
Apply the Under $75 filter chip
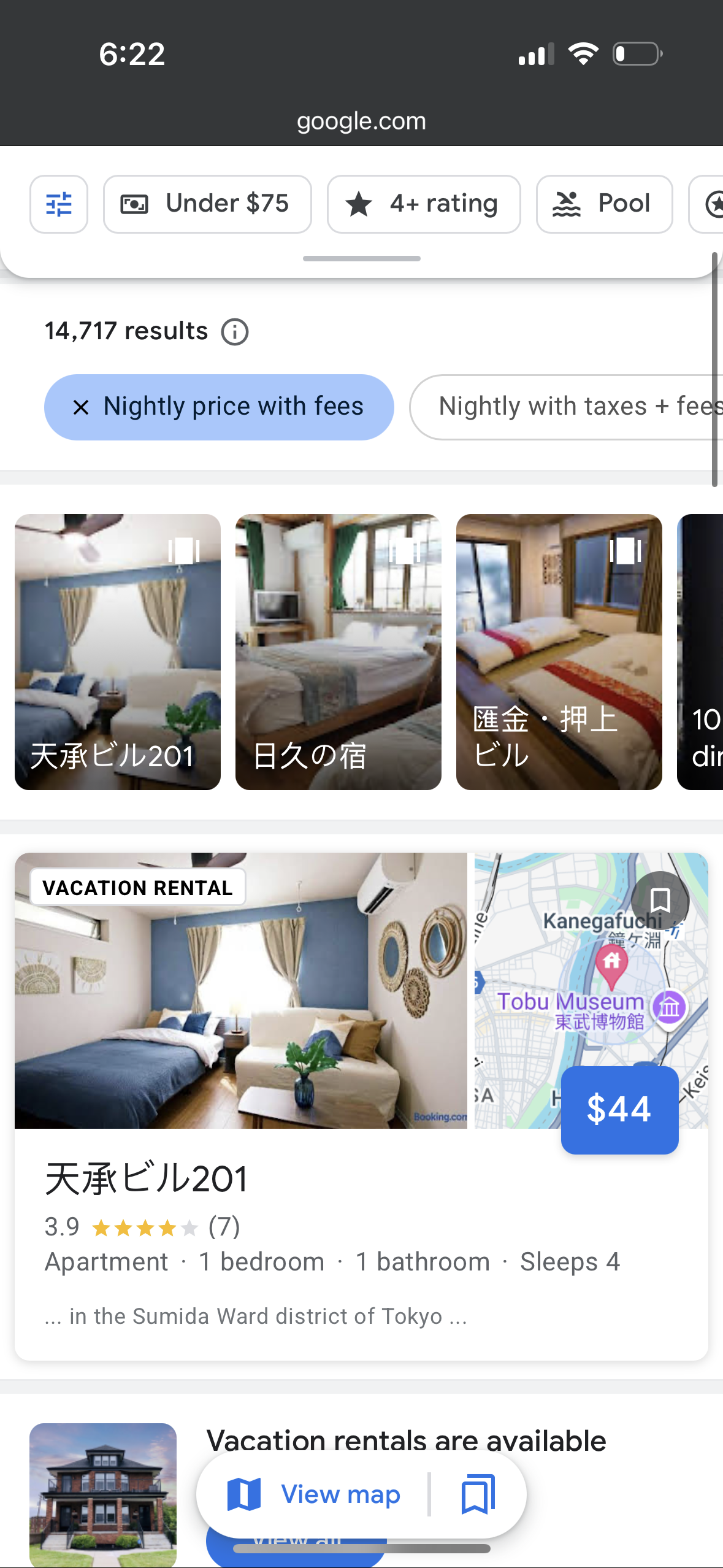[207, 204]
